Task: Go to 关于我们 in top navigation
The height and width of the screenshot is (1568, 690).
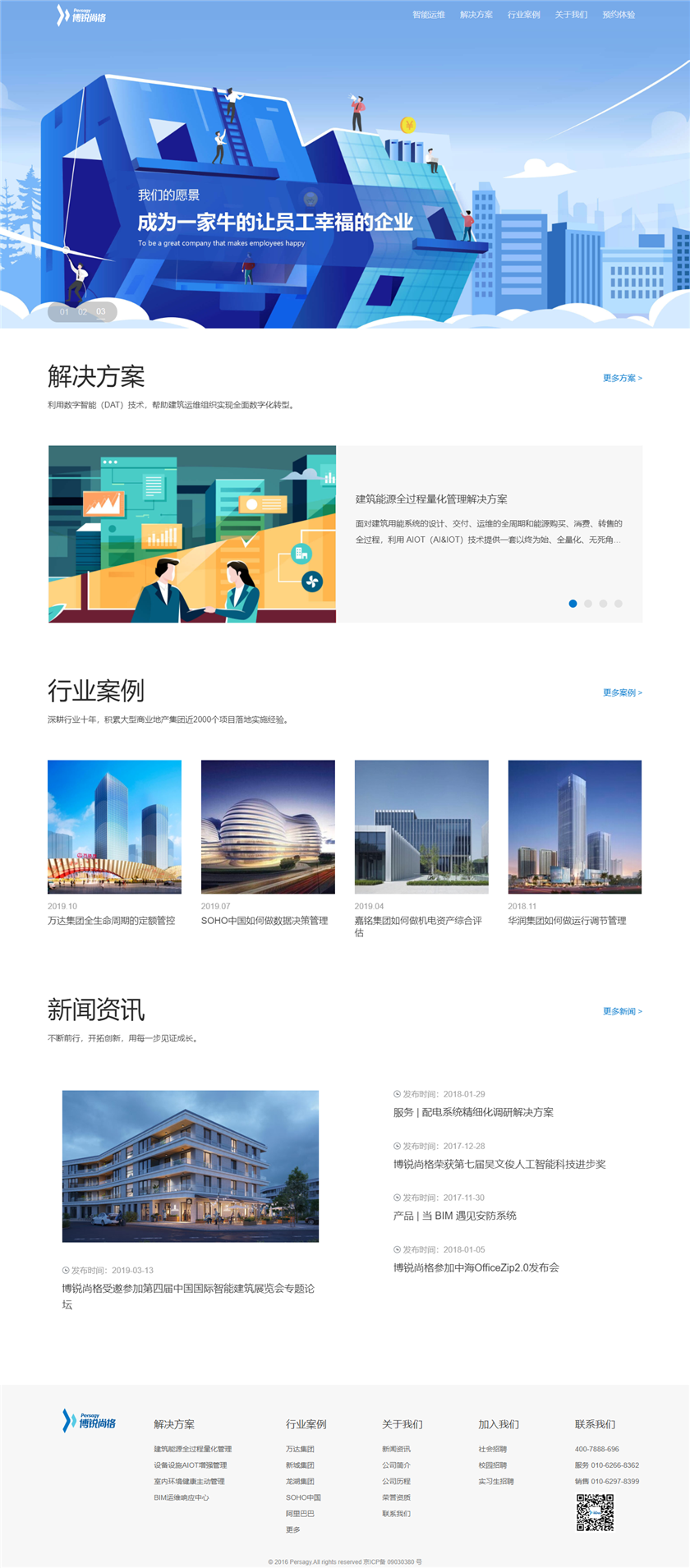Action: pyautogui.click(x=571, y=15)
